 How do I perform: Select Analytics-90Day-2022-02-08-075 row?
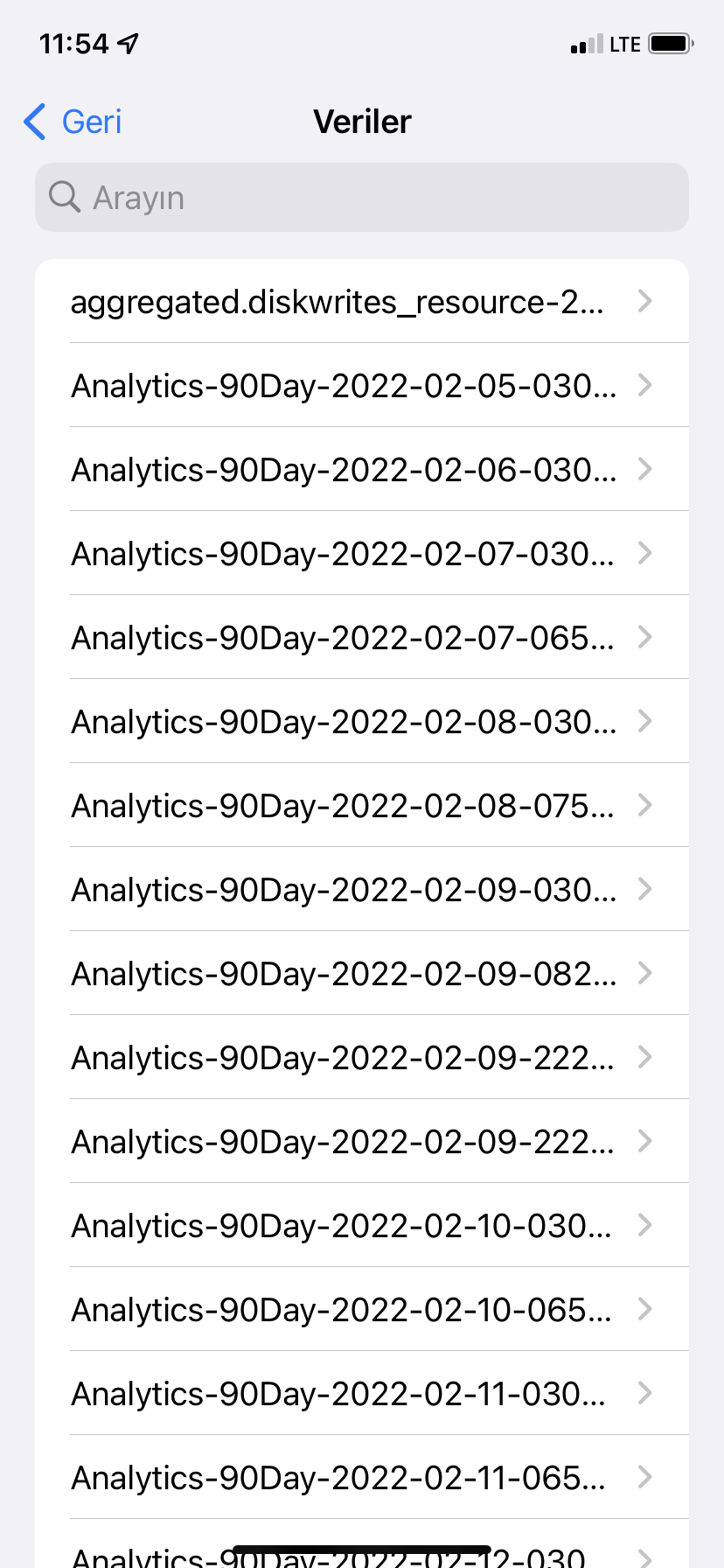362,805
